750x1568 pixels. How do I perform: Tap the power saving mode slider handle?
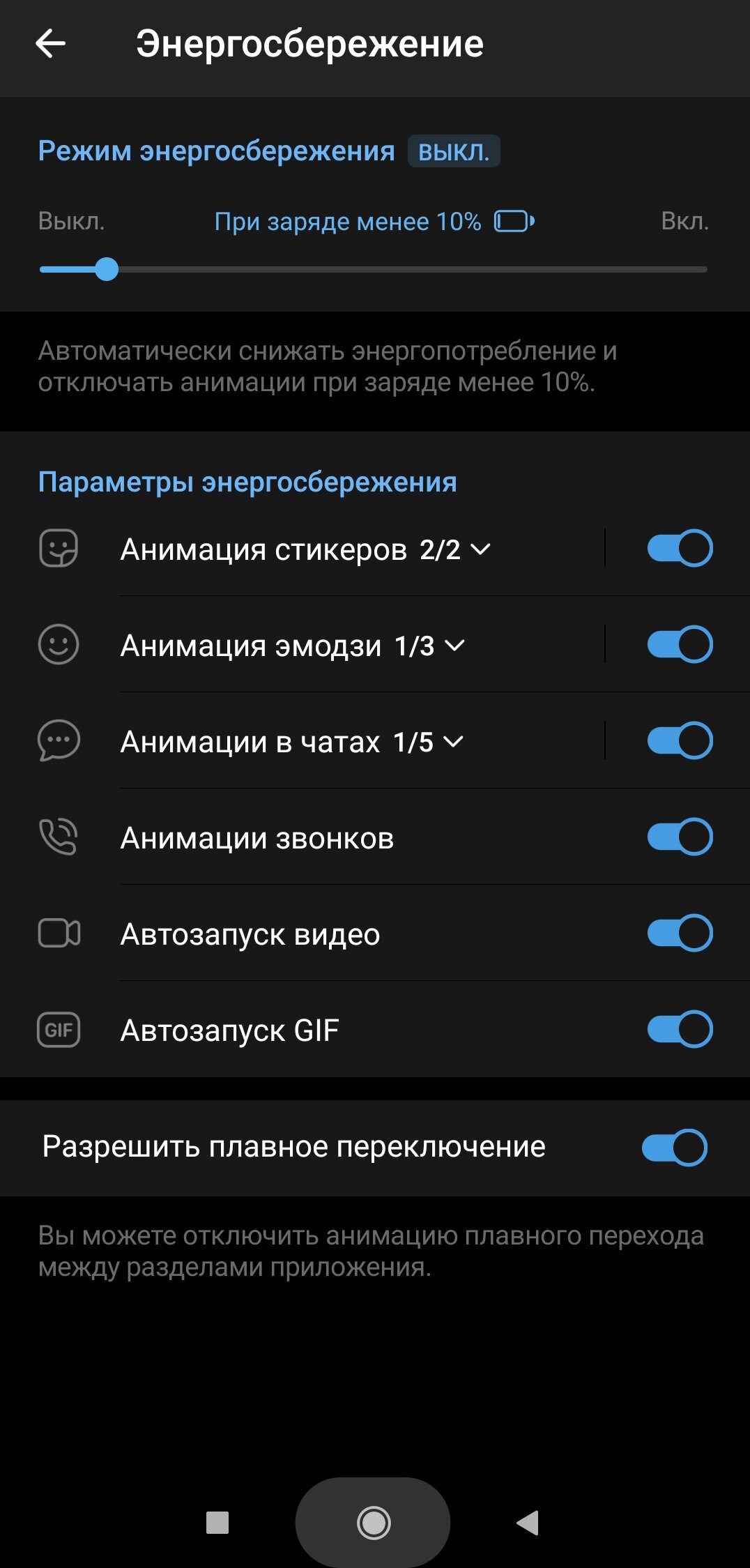107,269
